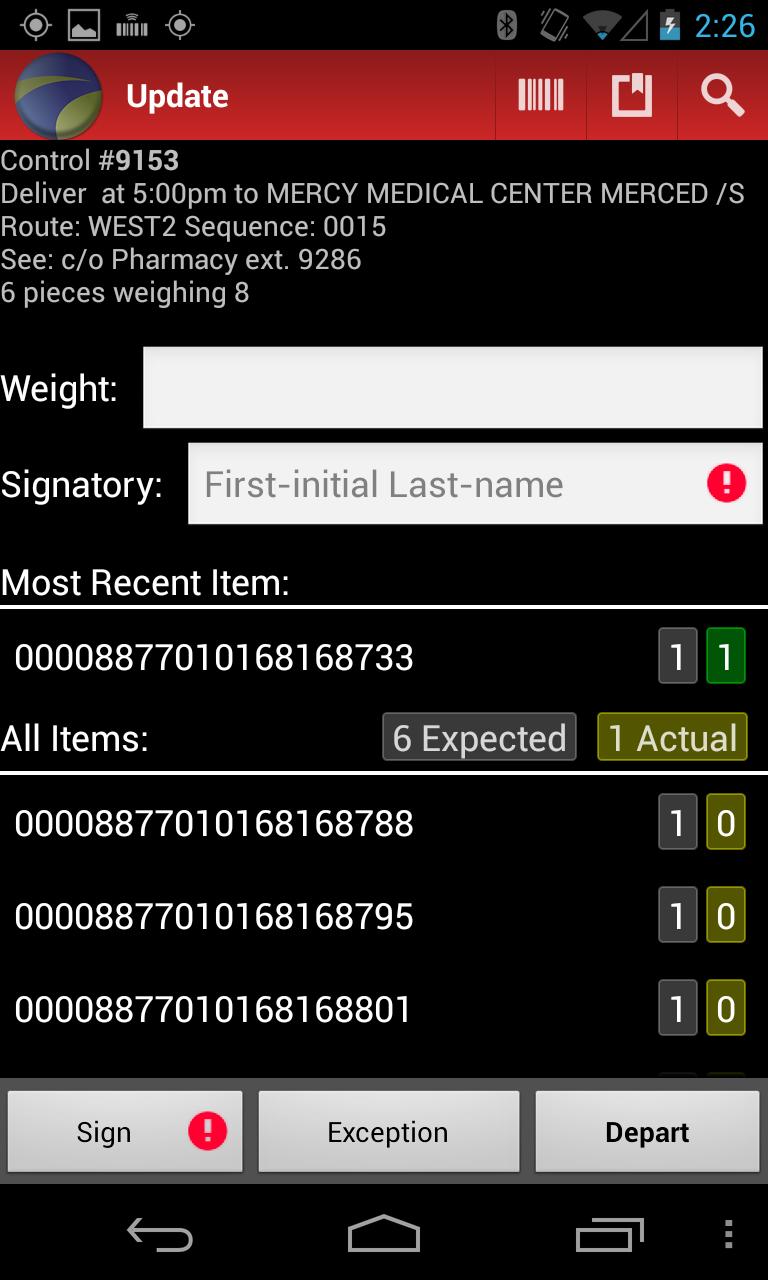Open the search magnifier icon
The width and height of the screenshot is (768, 1280).
tap(722, 96)
